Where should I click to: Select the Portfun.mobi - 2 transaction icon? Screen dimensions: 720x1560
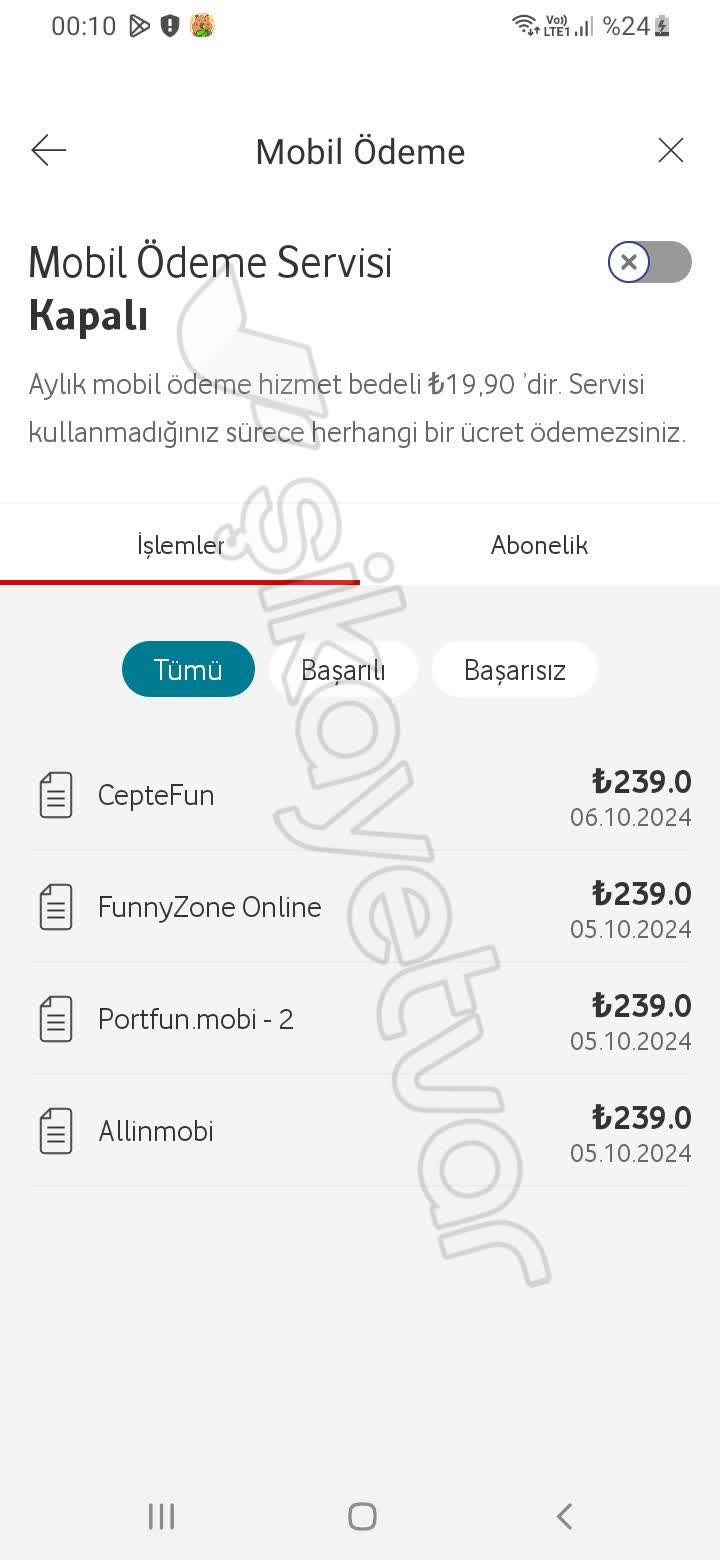point(56,1019)
